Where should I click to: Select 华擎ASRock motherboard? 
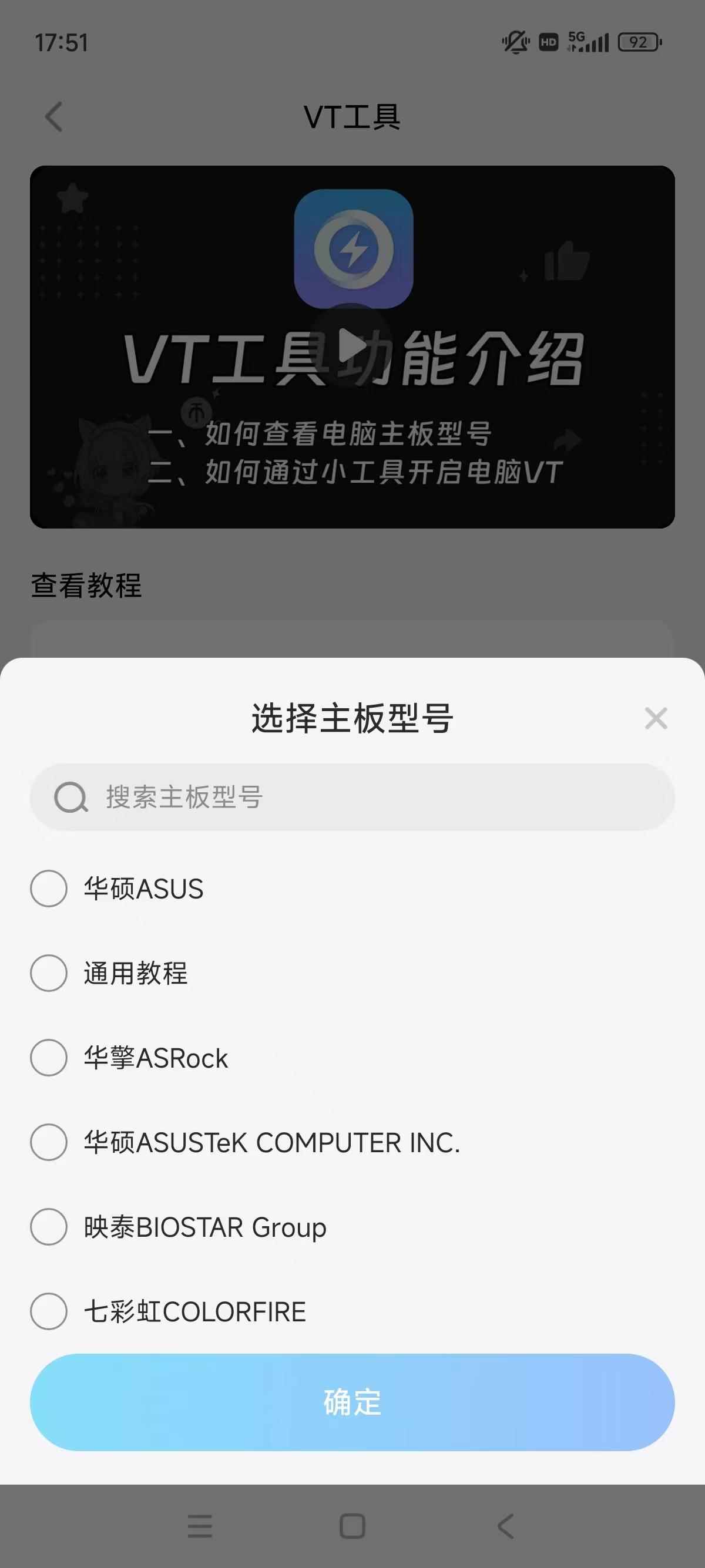coord(49,1058)
